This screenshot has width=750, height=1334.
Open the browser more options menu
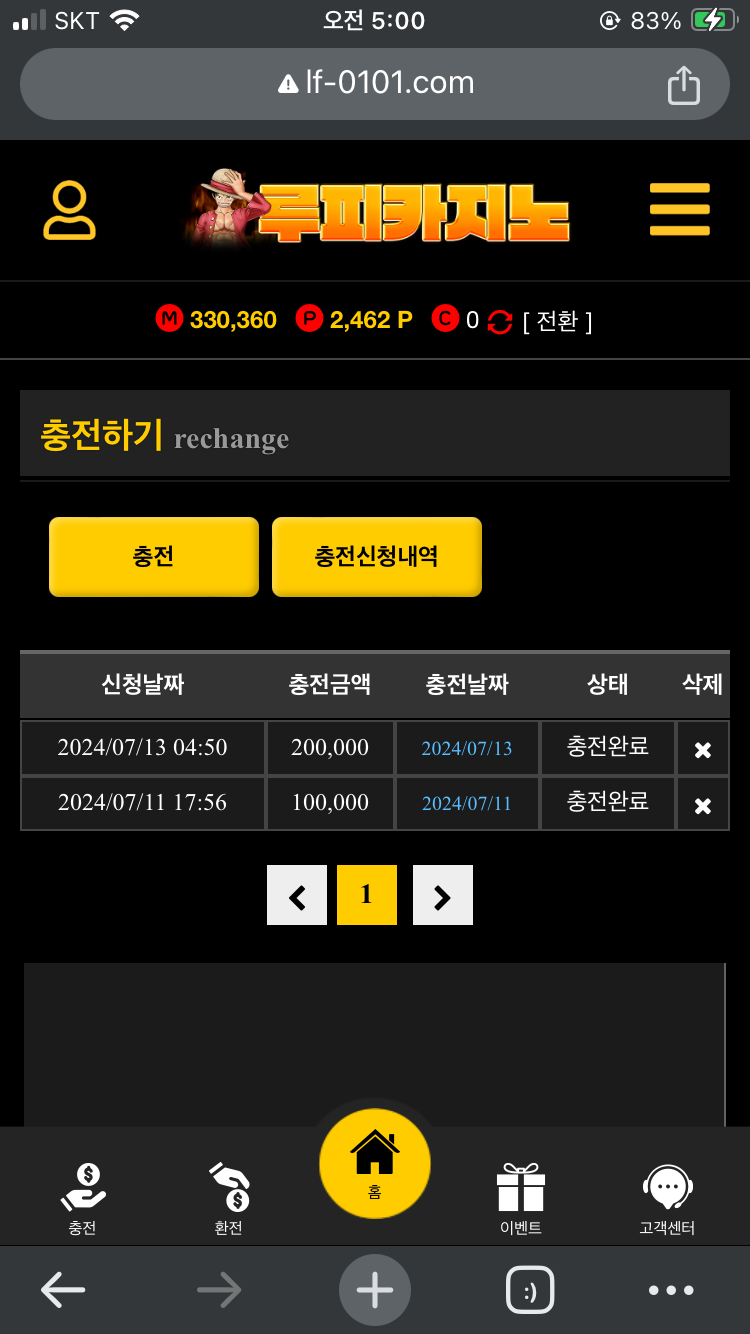[x=671, y=1290]
